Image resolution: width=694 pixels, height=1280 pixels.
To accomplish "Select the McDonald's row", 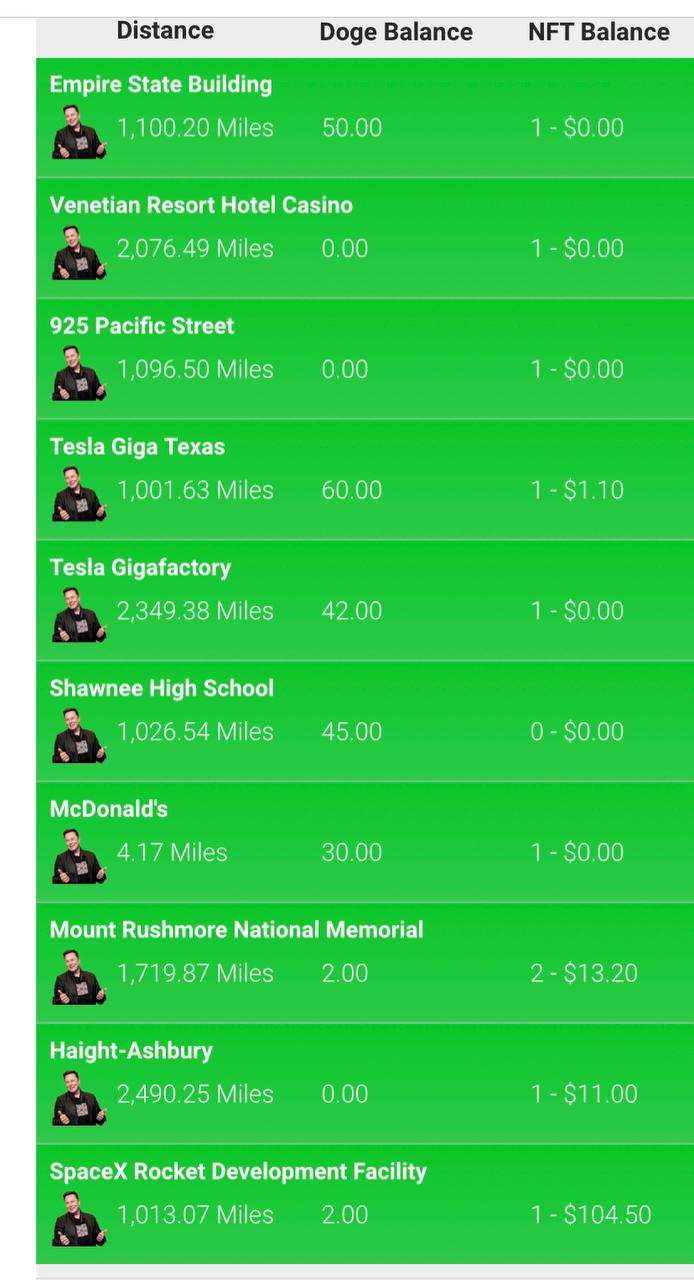I will [x=365, y=843].
